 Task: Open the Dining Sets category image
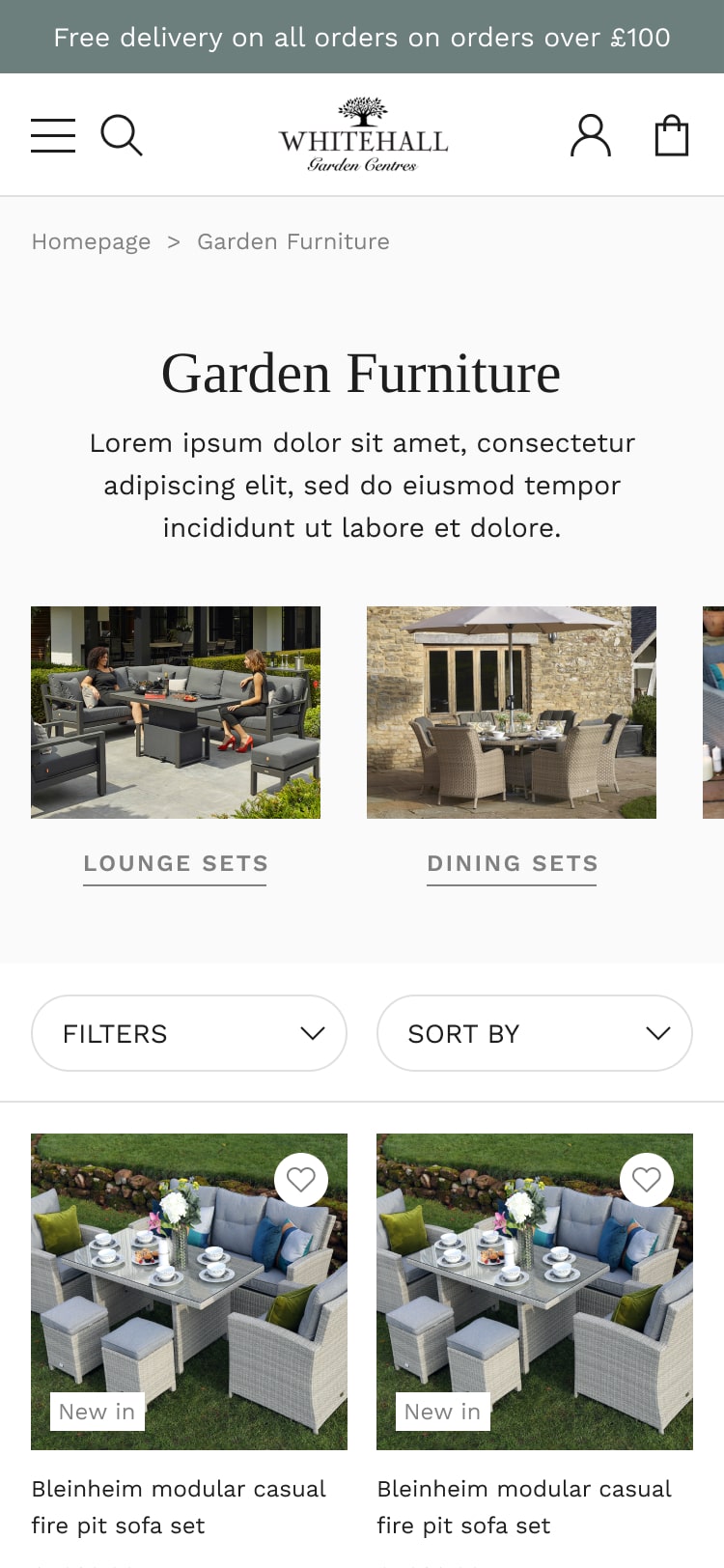(x=512, y=713)
